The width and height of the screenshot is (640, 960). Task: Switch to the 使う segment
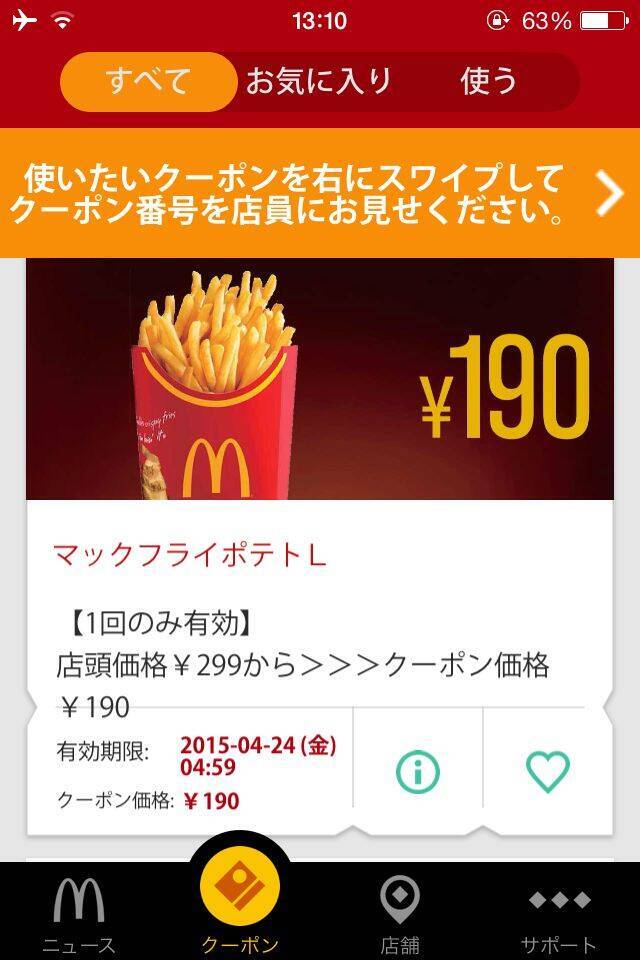[x=489, y=81]
